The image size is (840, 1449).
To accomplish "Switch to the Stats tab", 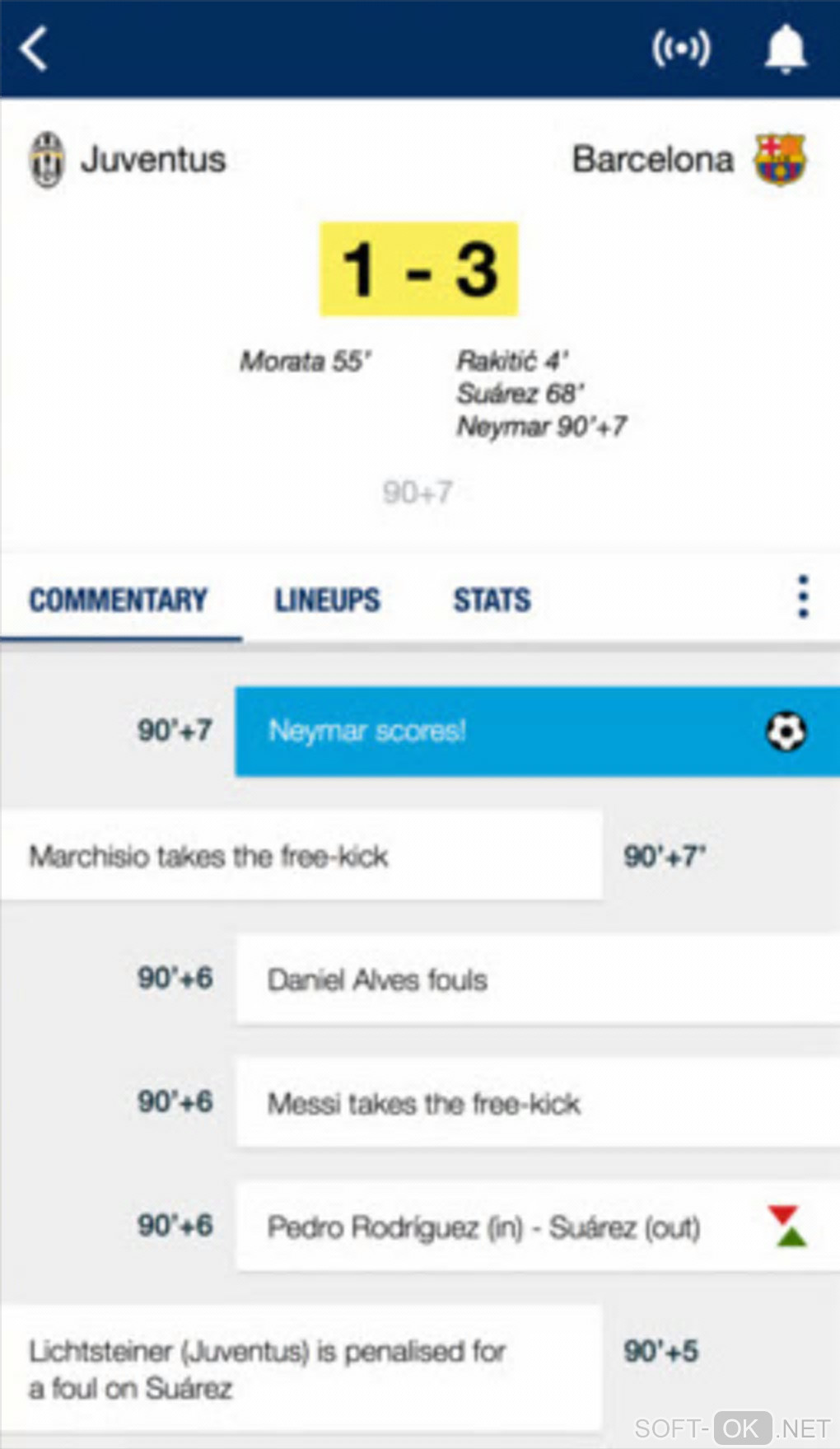I will pyautogui.click(x=492, y=600).
